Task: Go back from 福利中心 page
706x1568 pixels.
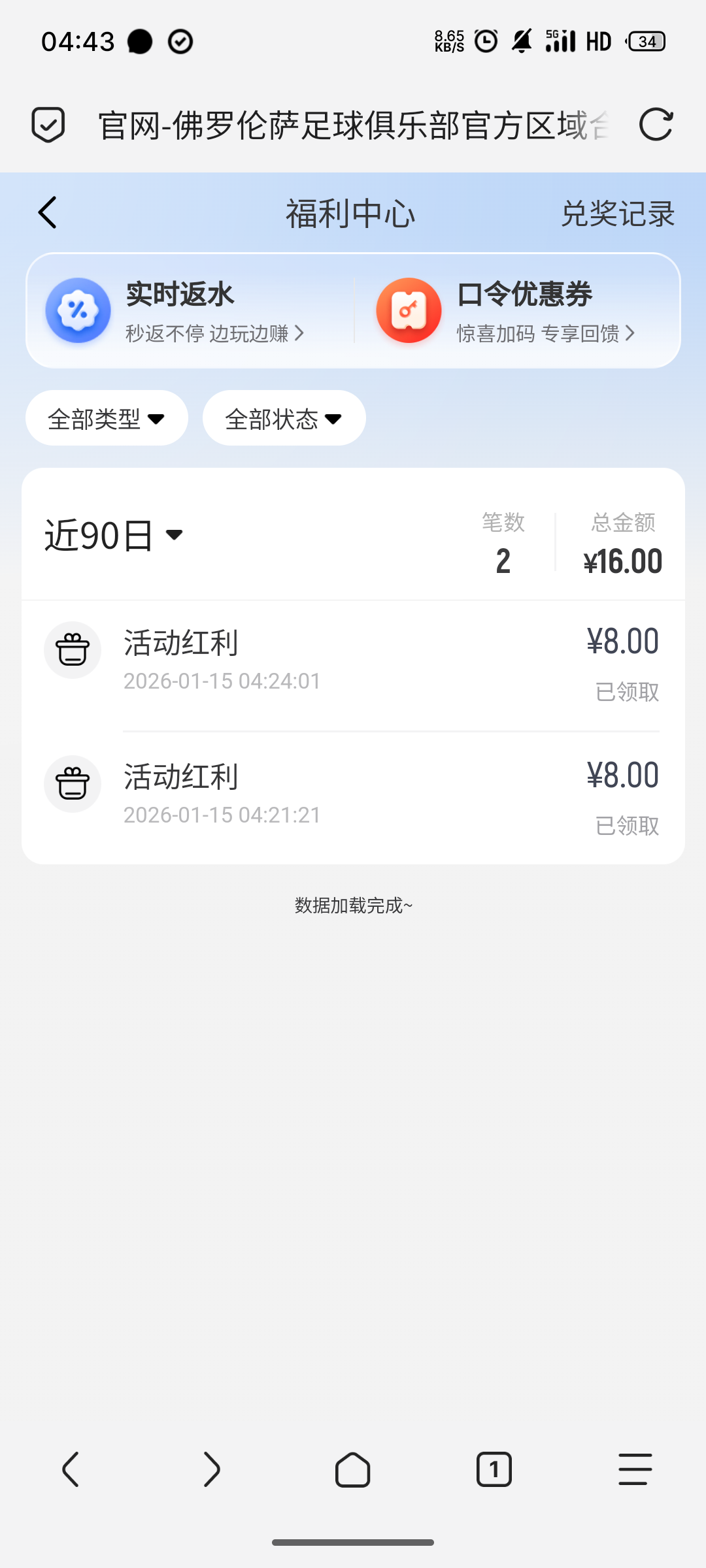Action: coord(48,213)
